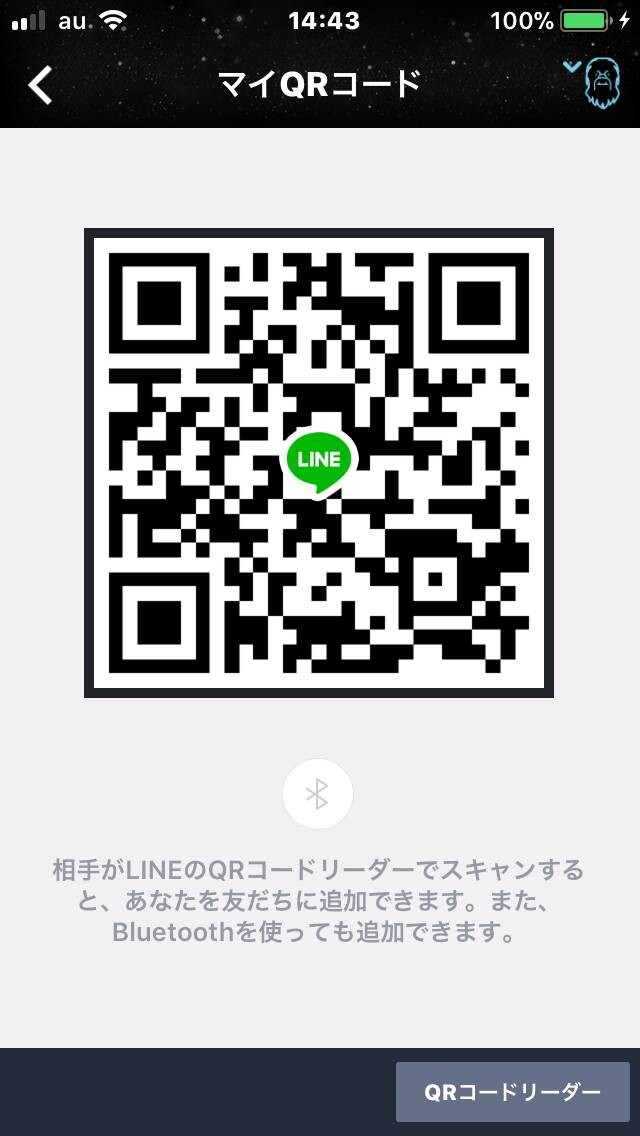Viewport: 640px width, 1136px height.
Task: Open the QRコードリーダー button
Action: (512, 1092)
